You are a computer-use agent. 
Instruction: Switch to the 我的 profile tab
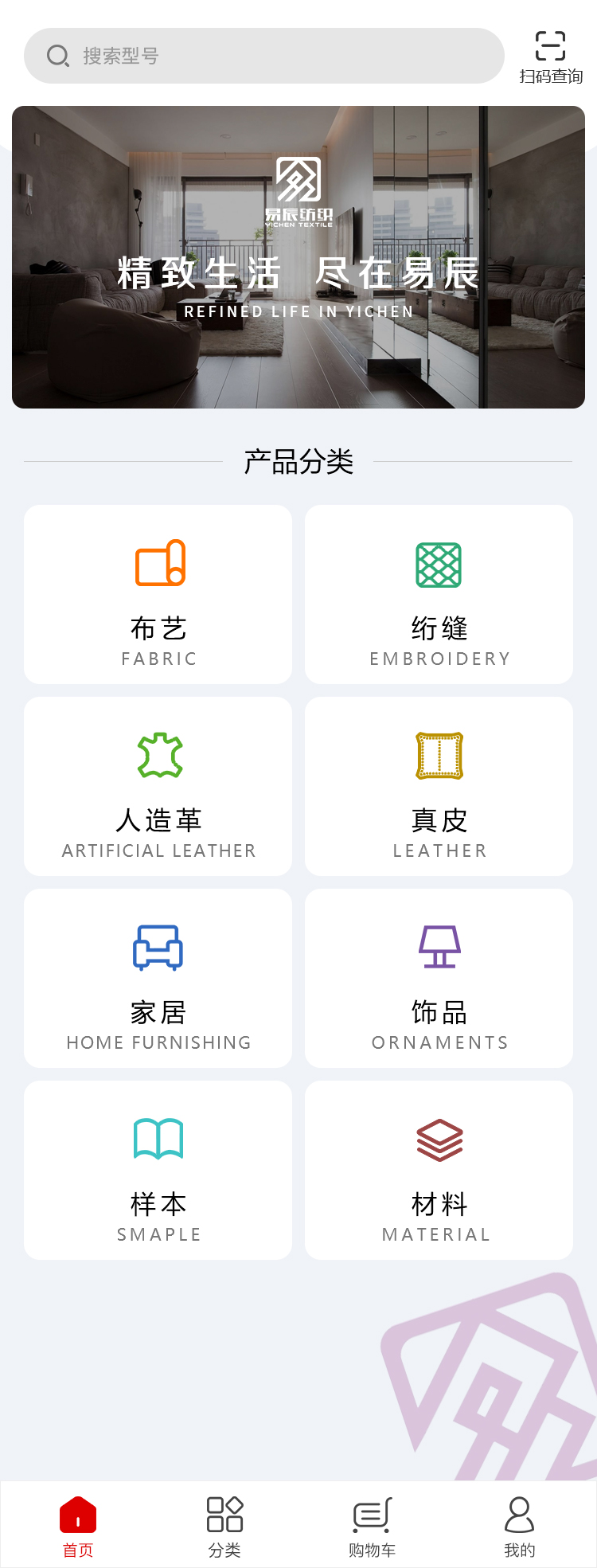click(x=519, y=1525)
